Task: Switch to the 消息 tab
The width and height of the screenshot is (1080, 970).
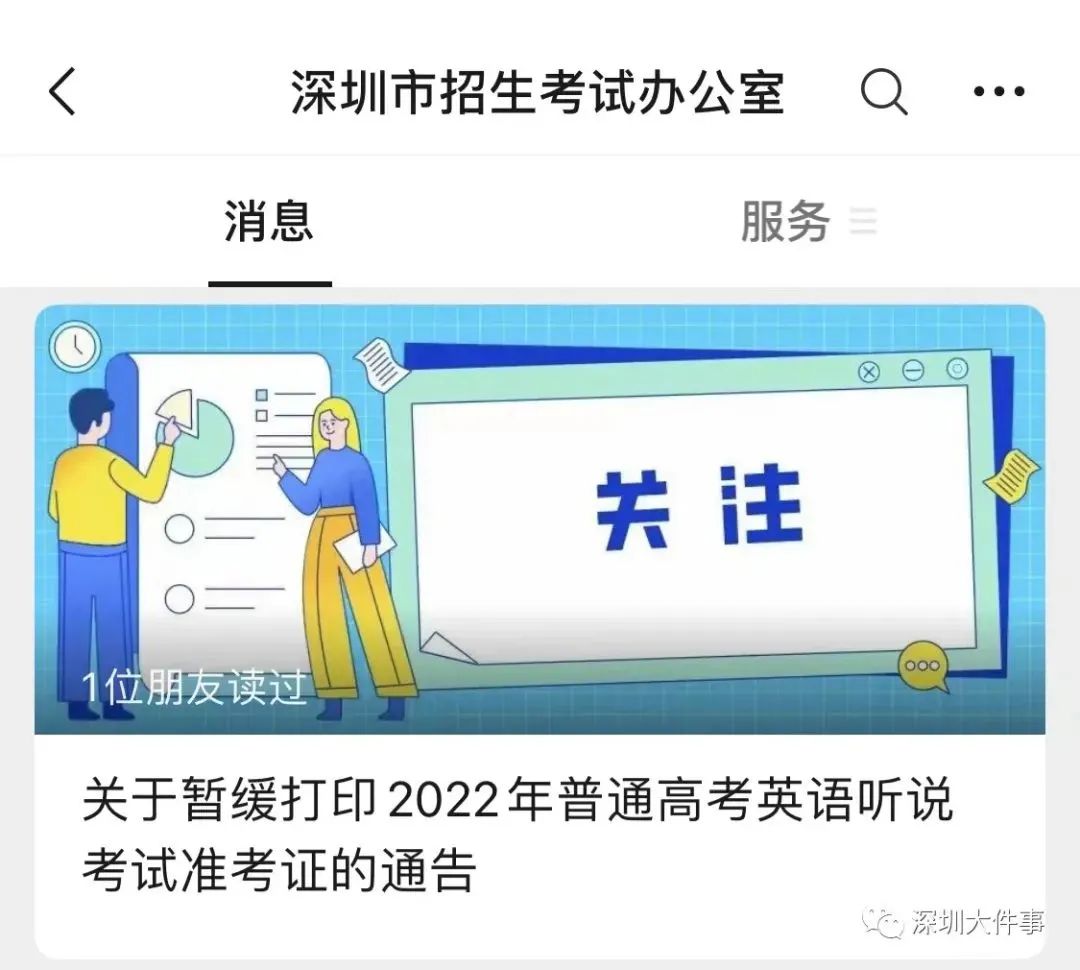Action: point(269,221)
